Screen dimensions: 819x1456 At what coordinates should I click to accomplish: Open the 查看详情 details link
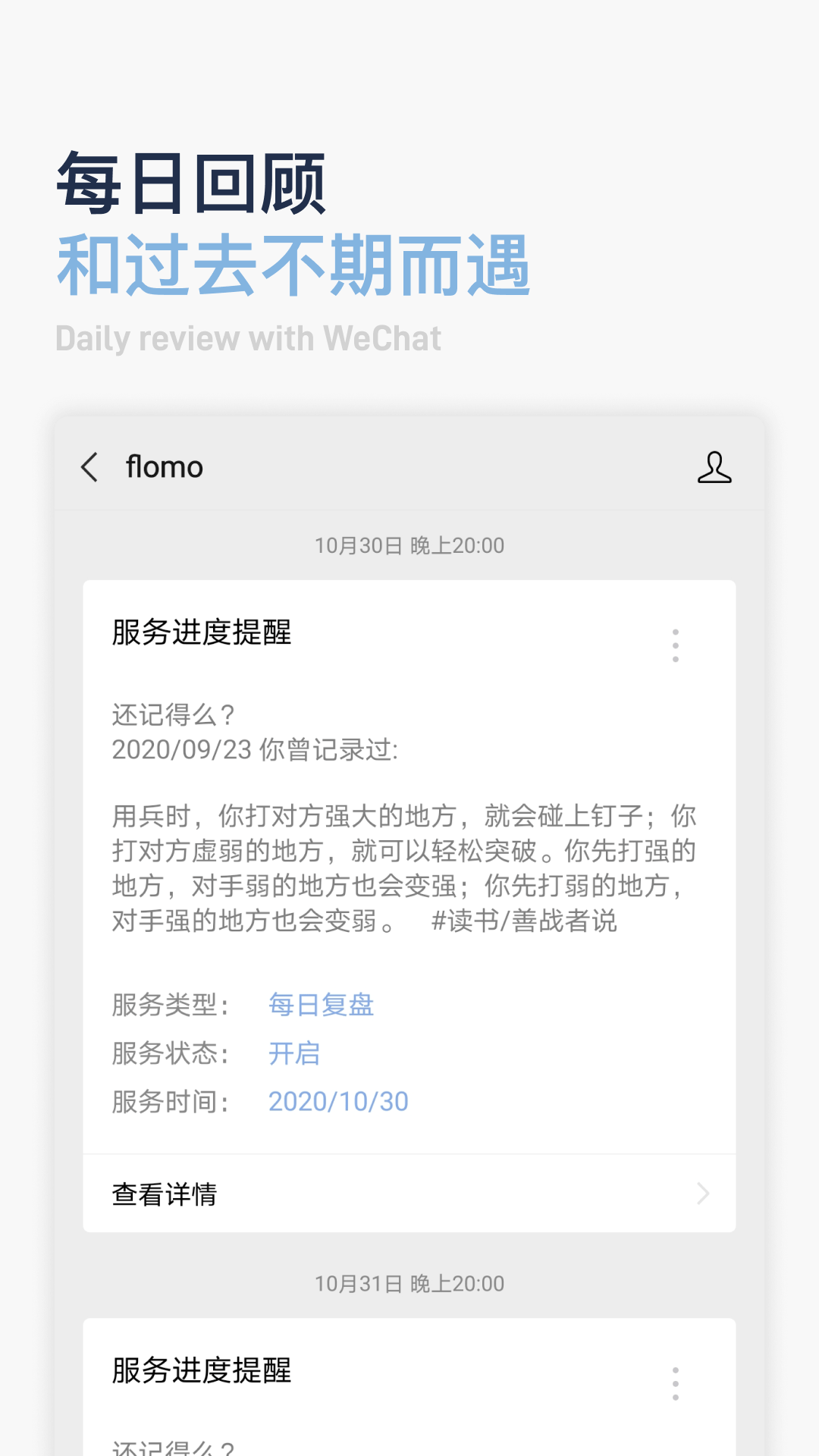point(164,1194)
